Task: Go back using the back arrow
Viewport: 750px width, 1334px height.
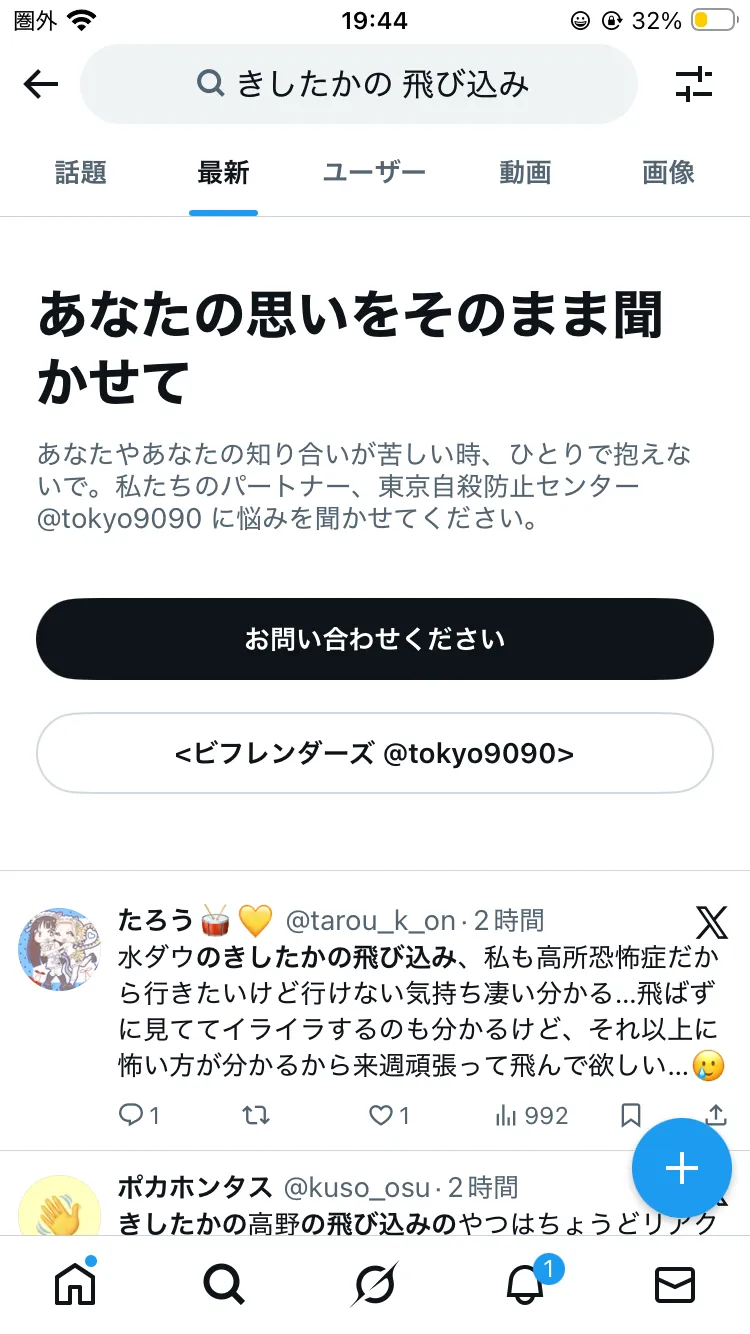Action: click(x=41, y=85)
